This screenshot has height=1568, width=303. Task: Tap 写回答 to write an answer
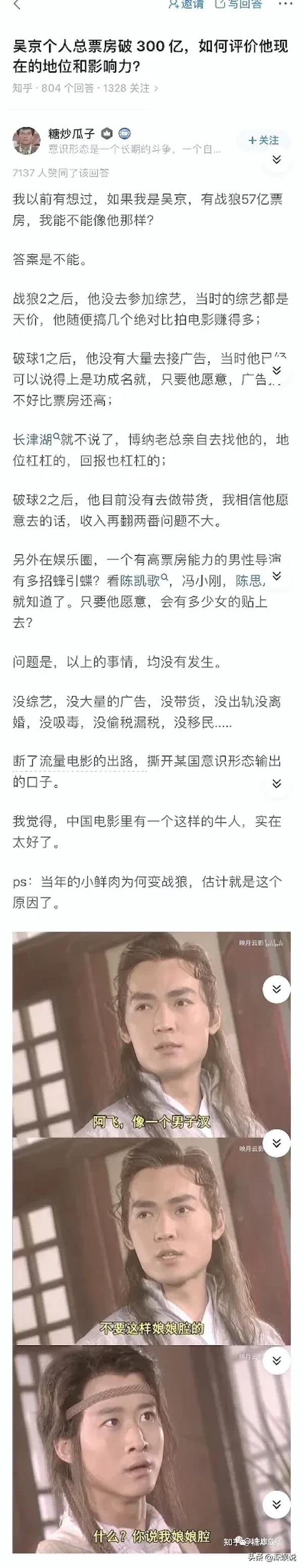pos(239,4)
